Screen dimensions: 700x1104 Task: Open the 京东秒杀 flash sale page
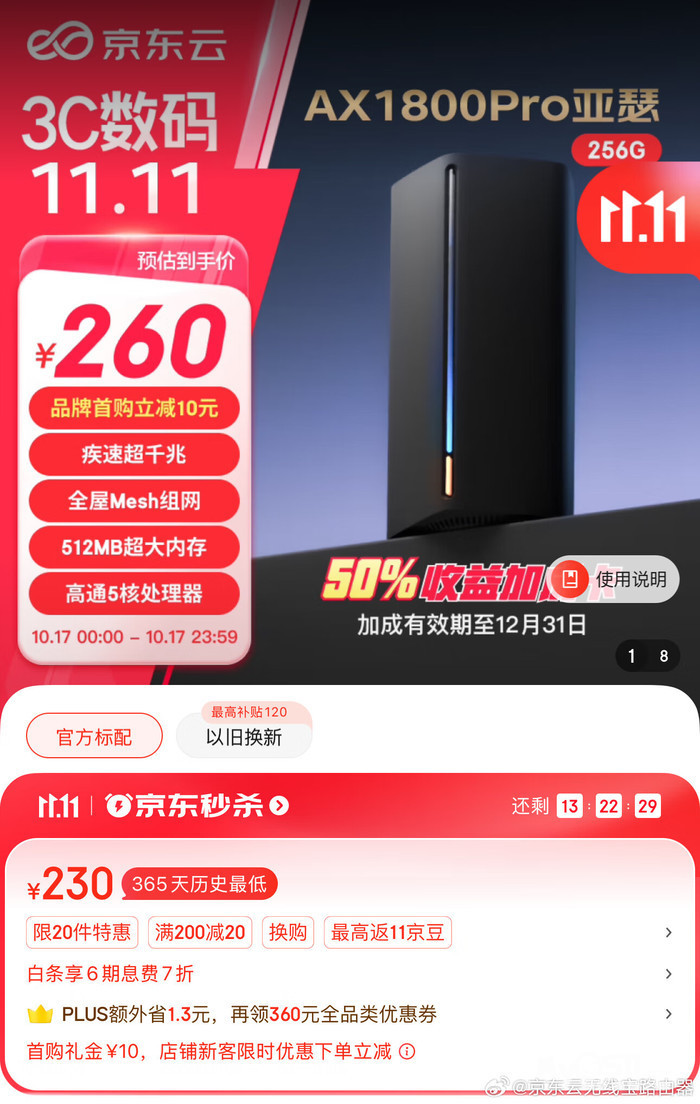tap(198, 806)
